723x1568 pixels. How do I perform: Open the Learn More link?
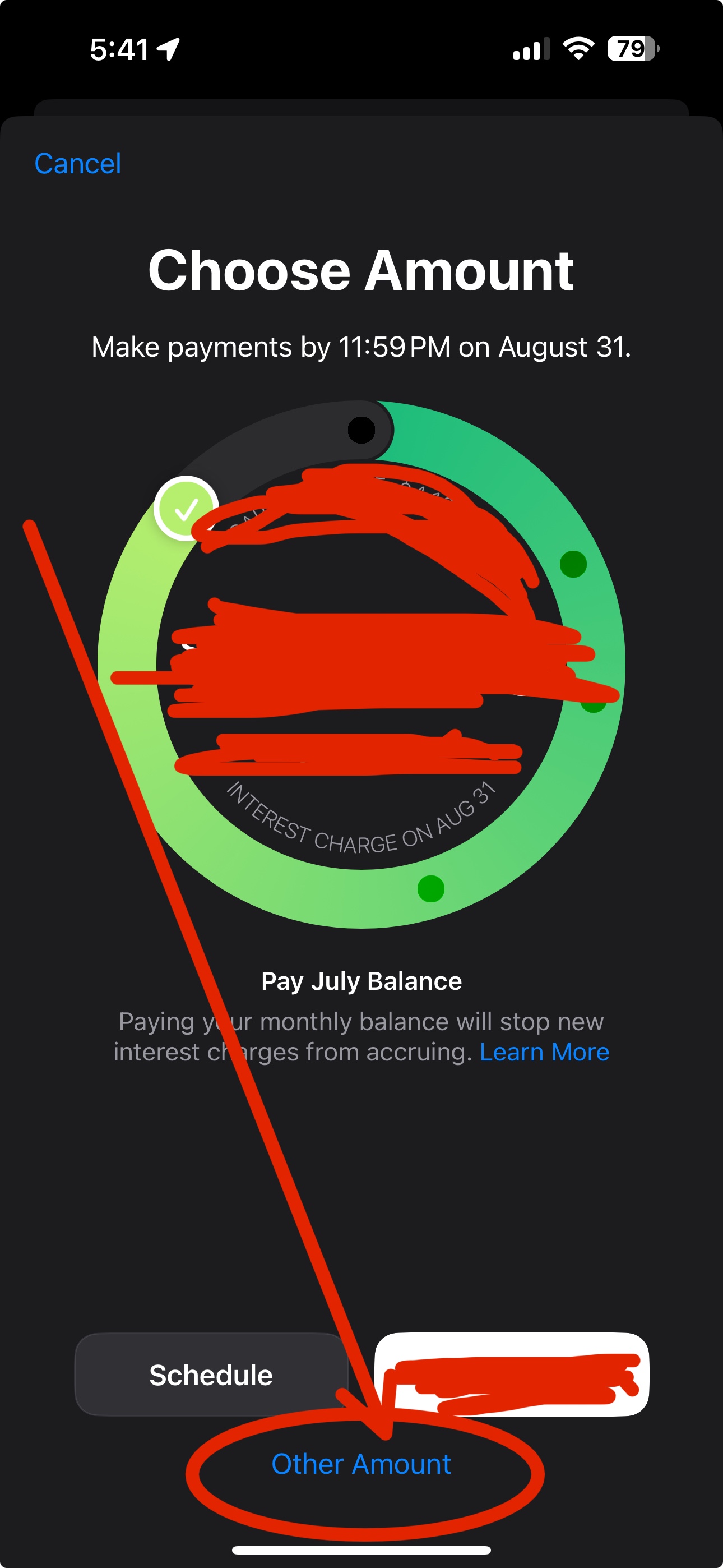click(x=544, y=1052)
